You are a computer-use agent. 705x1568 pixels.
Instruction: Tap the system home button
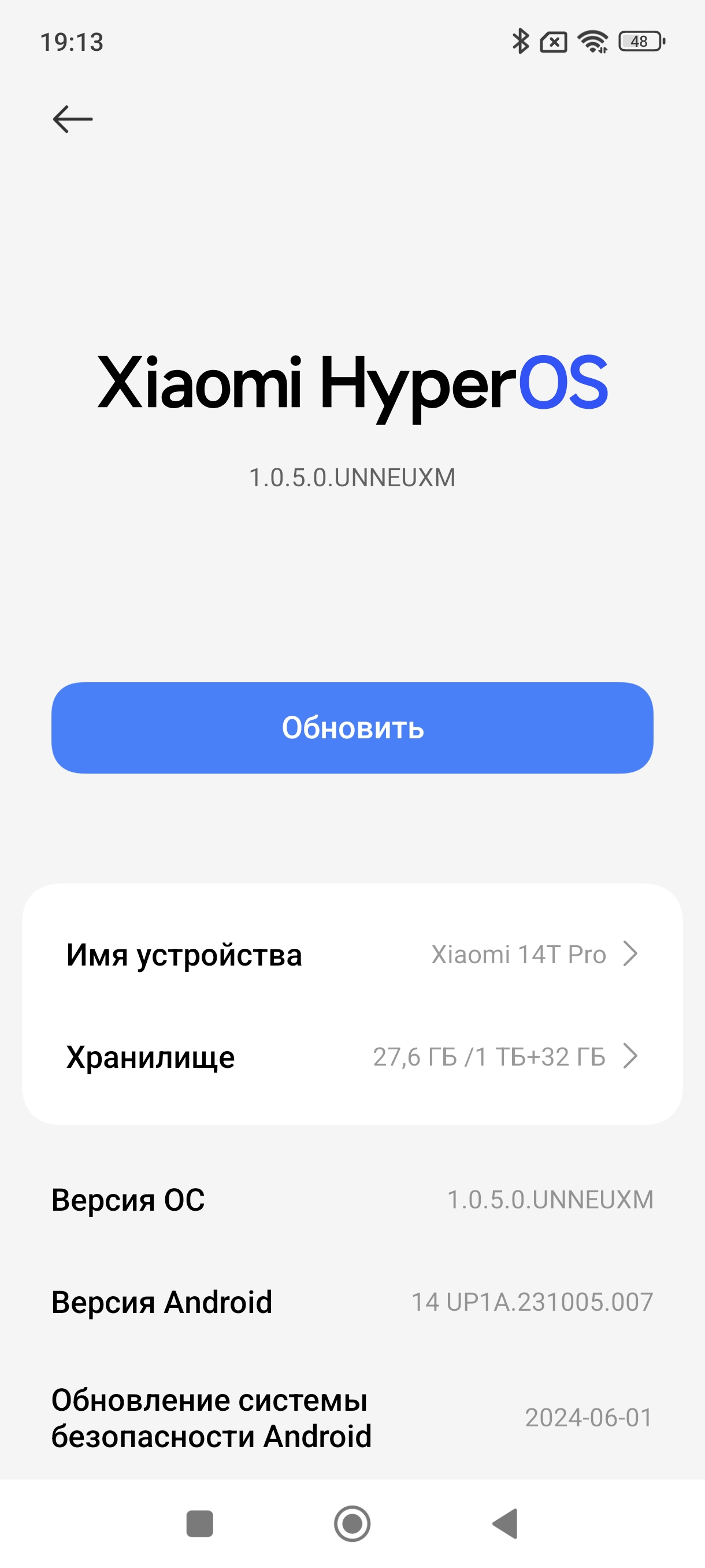tap(352, 1523)
